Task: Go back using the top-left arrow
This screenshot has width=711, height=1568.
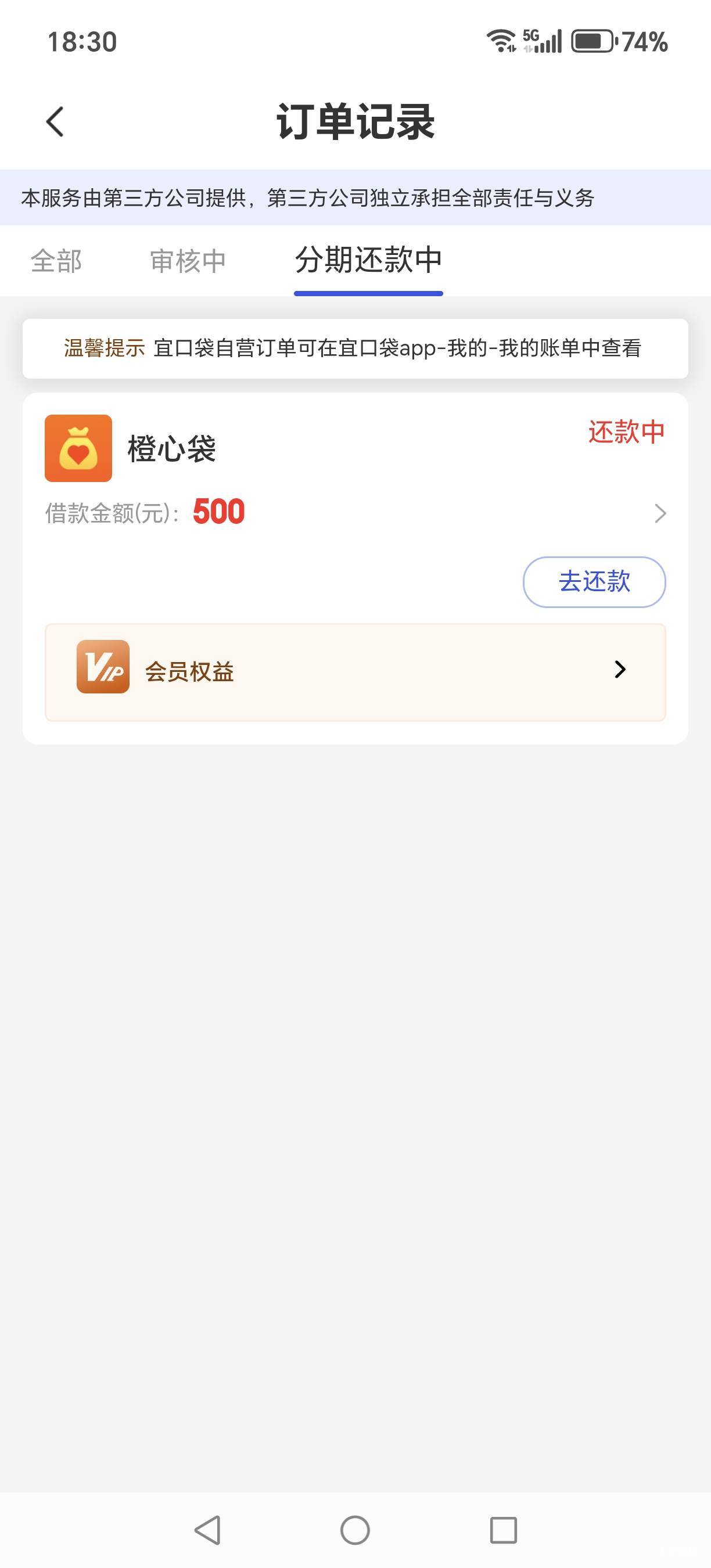Action: (55, 122)
